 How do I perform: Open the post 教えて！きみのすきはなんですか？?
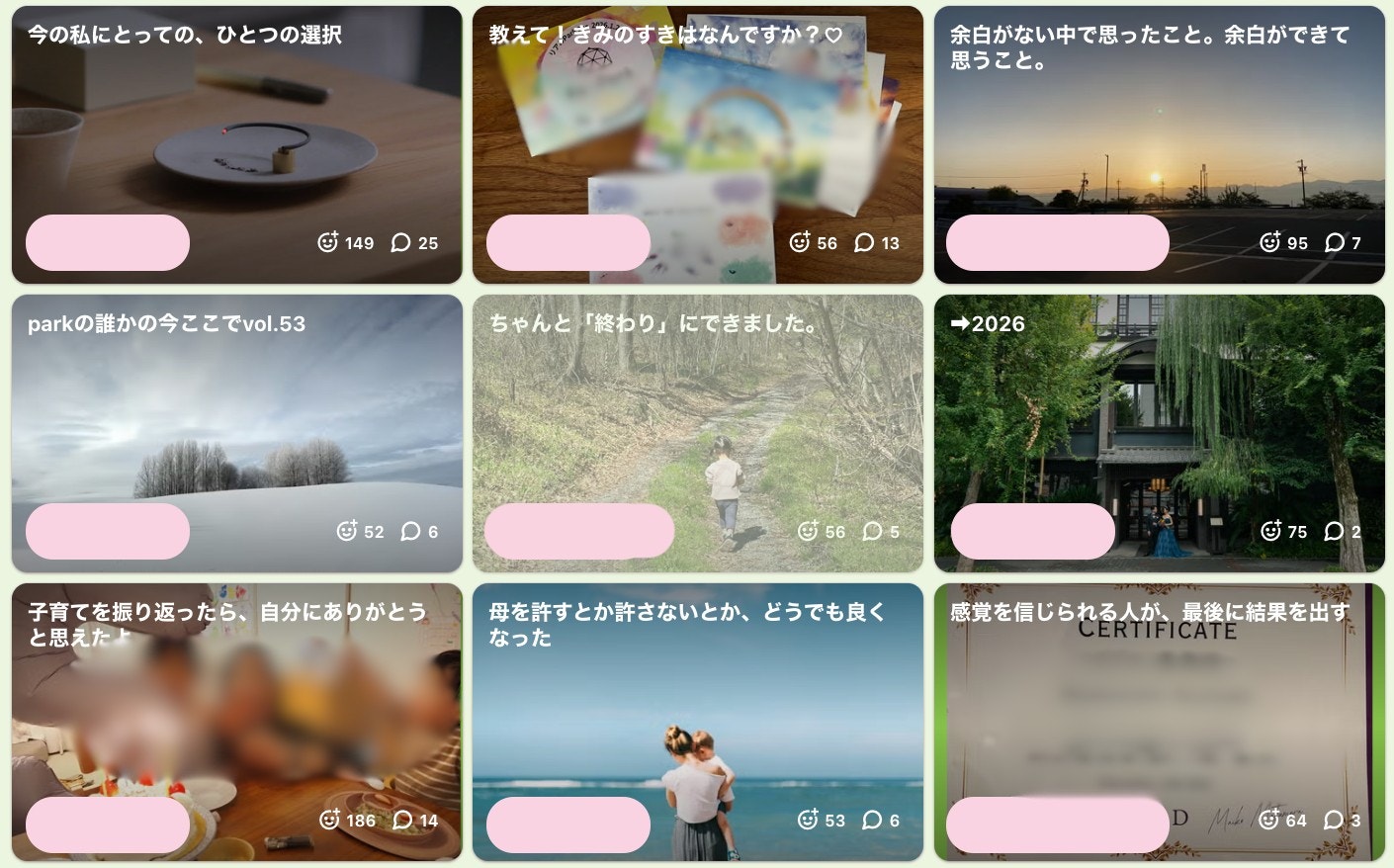coord(697,129)
